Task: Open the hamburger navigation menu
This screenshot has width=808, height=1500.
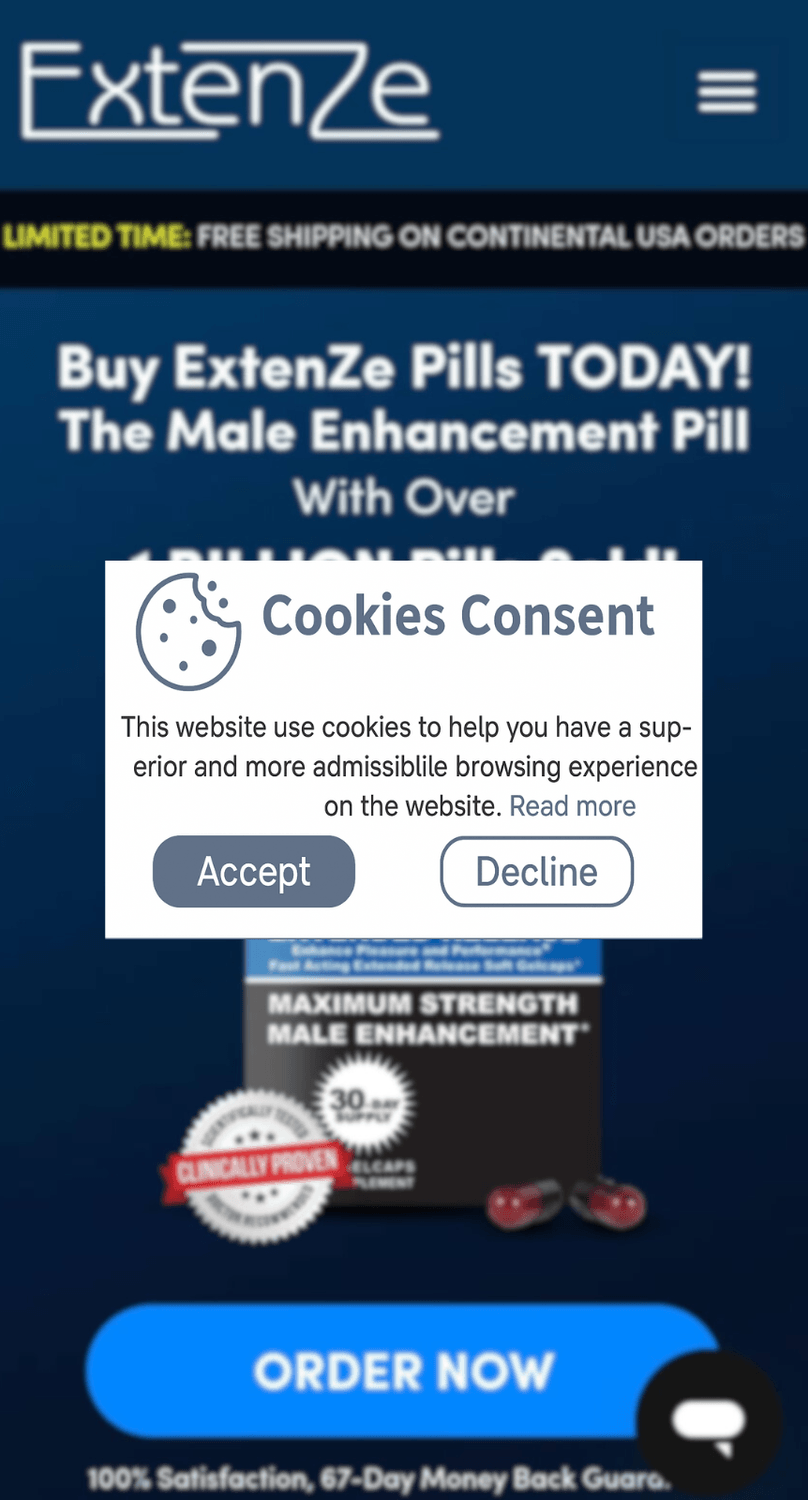Action: (x=727, y=93)
